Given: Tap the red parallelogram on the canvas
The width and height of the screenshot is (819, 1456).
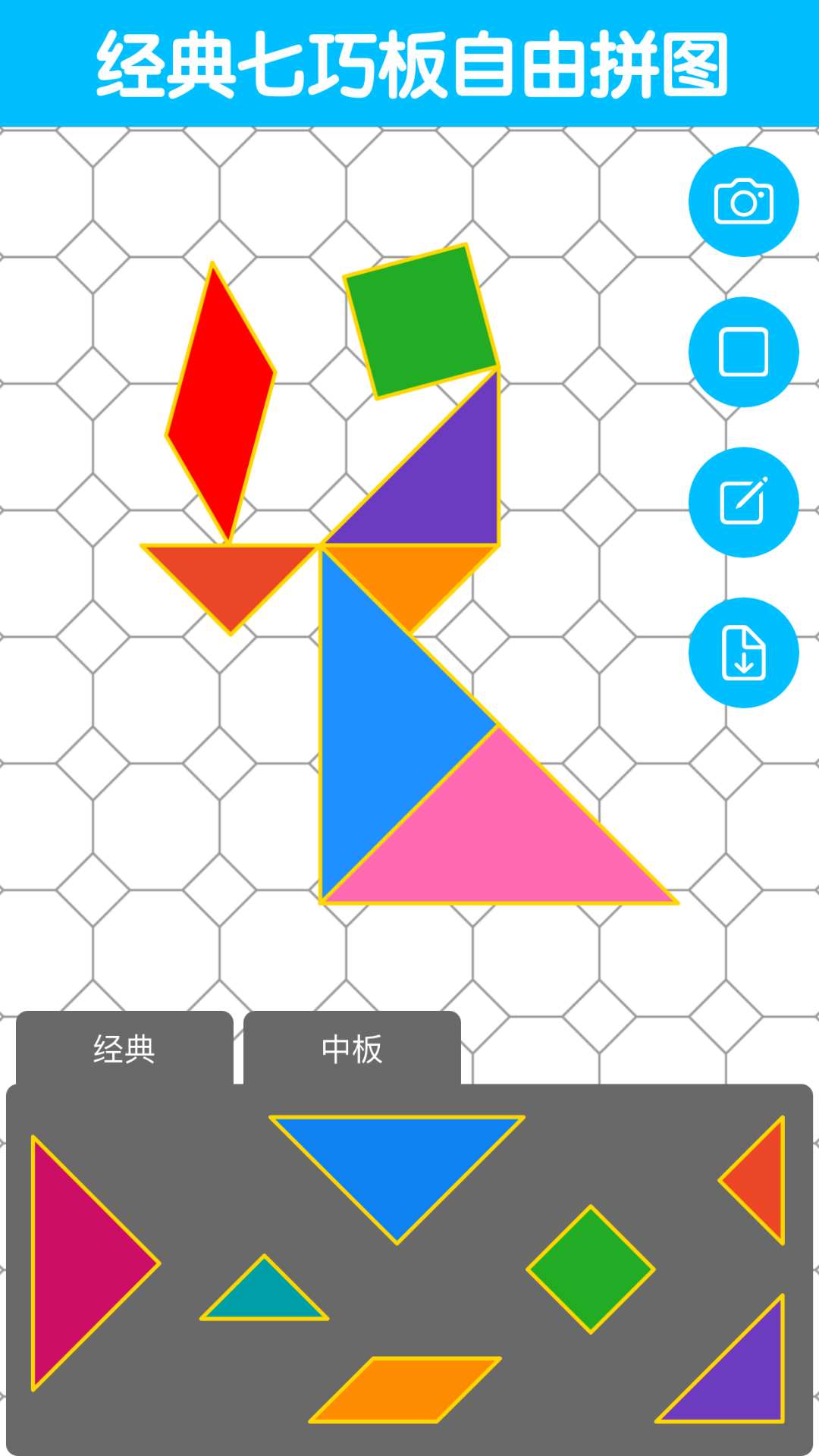Looking at the screenshot, I should 221,402.
